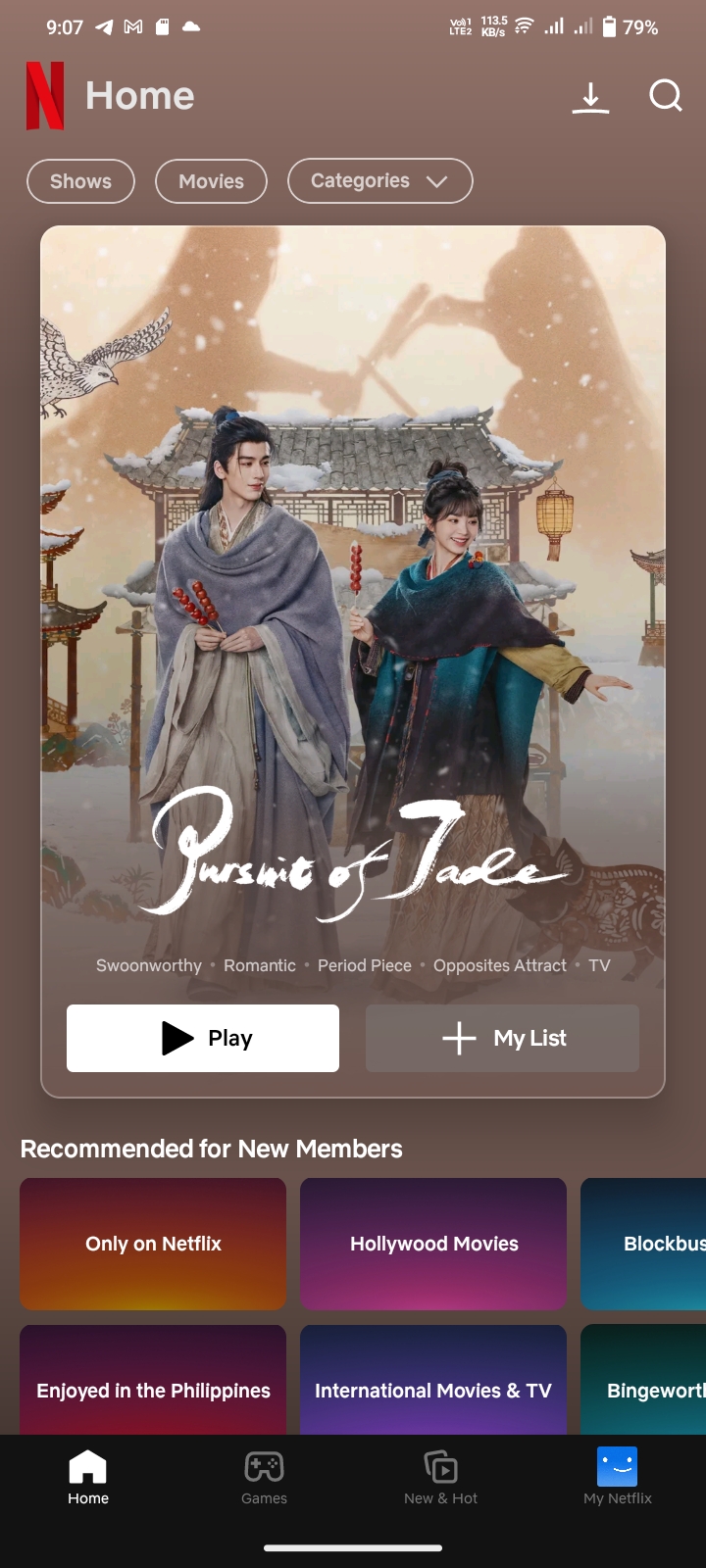Viewport: 706px width, 1568px height.
Task: Open search with the magnifier icon
Action: [665, 96]
